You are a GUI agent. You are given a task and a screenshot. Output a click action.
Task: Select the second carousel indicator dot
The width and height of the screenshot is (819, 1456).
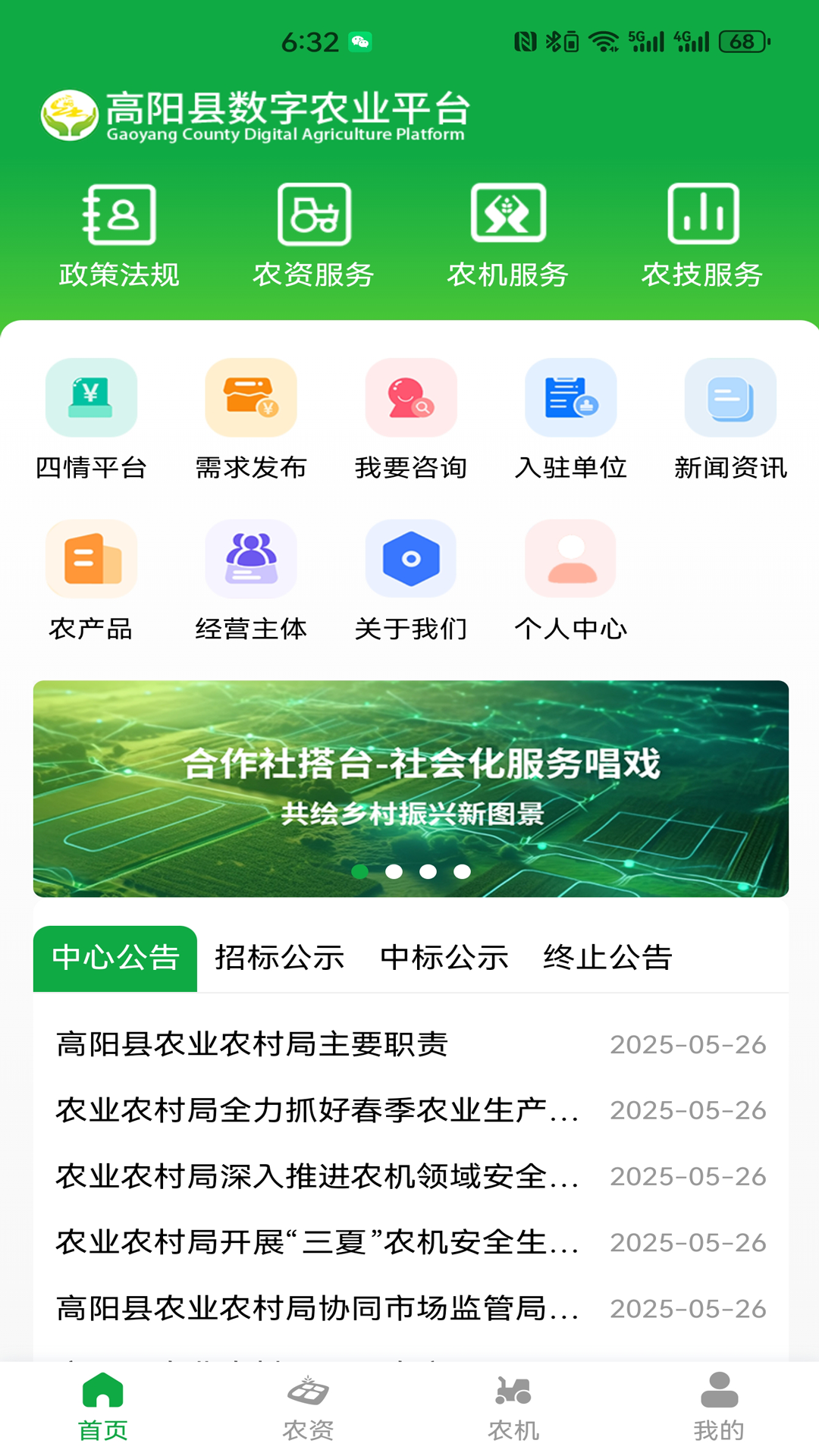[x=393, y=873]
